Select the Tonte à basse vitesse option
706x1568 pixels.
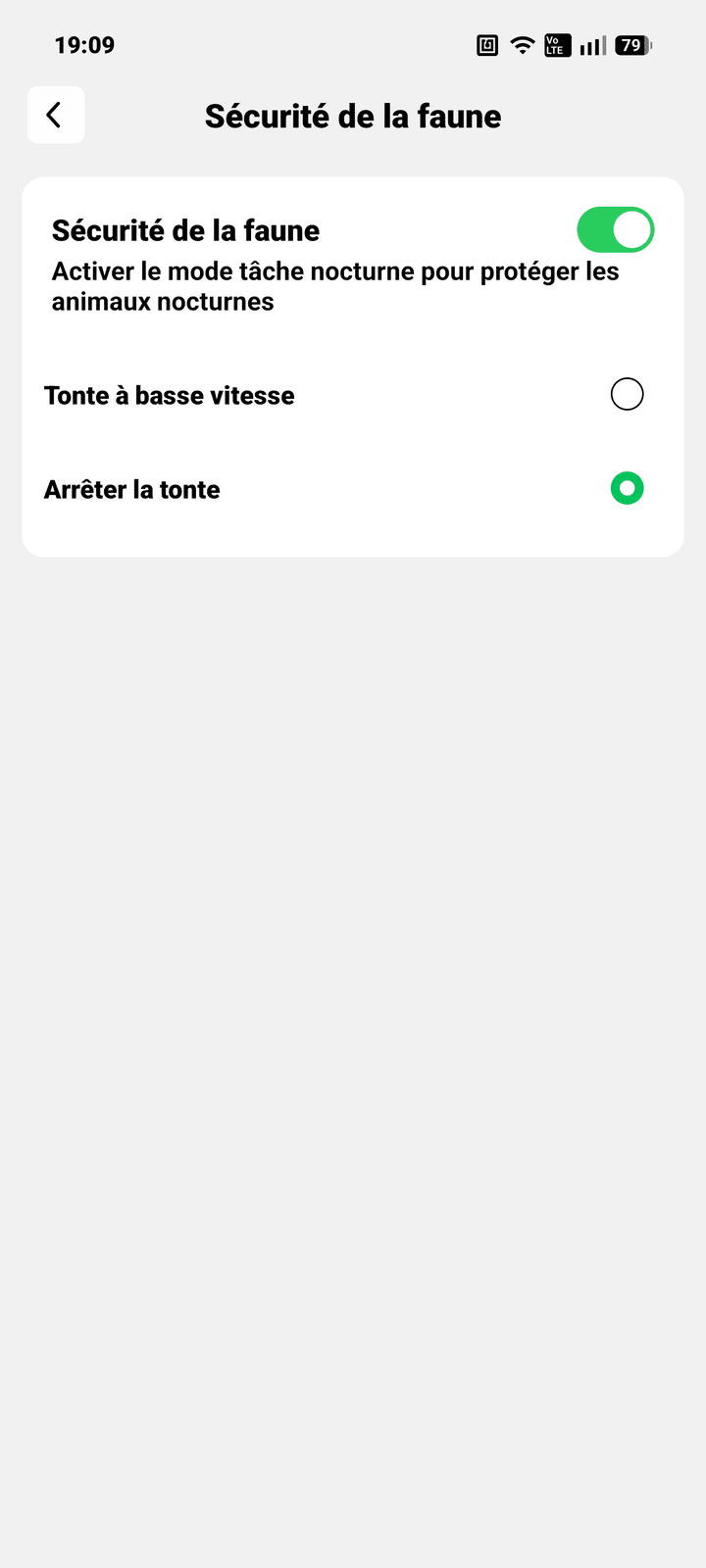point(627,394)
